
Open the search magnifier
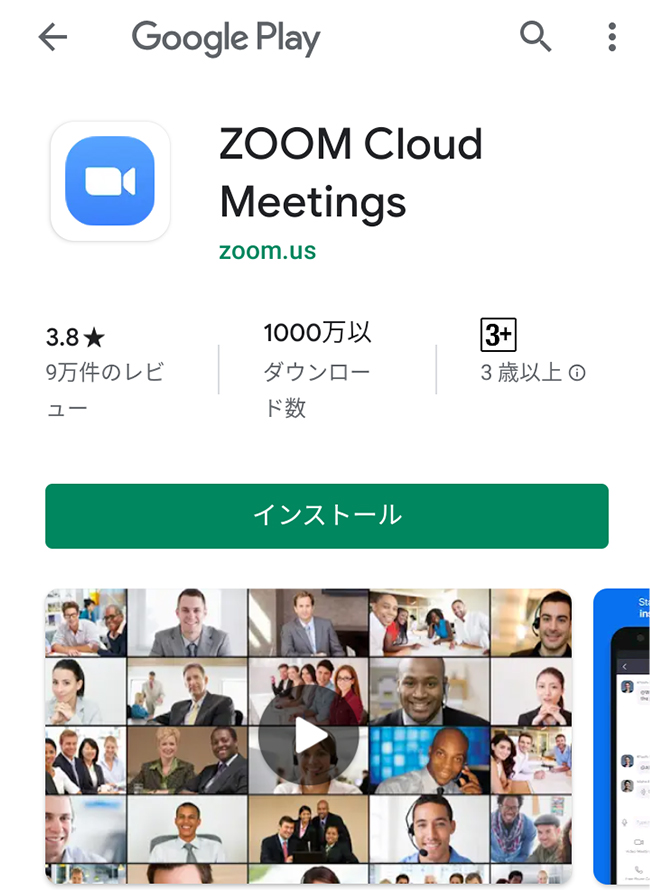[x=536, y=37]
